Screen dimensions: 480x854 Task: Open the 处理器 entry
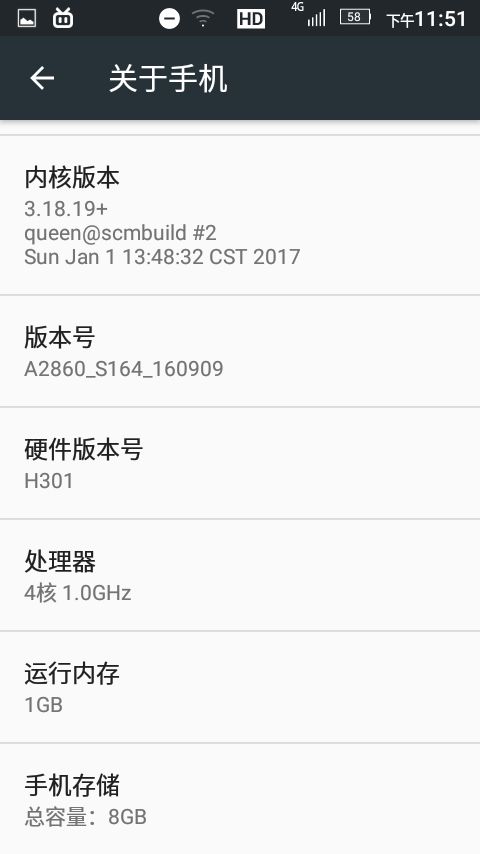(x=240, y=576)
